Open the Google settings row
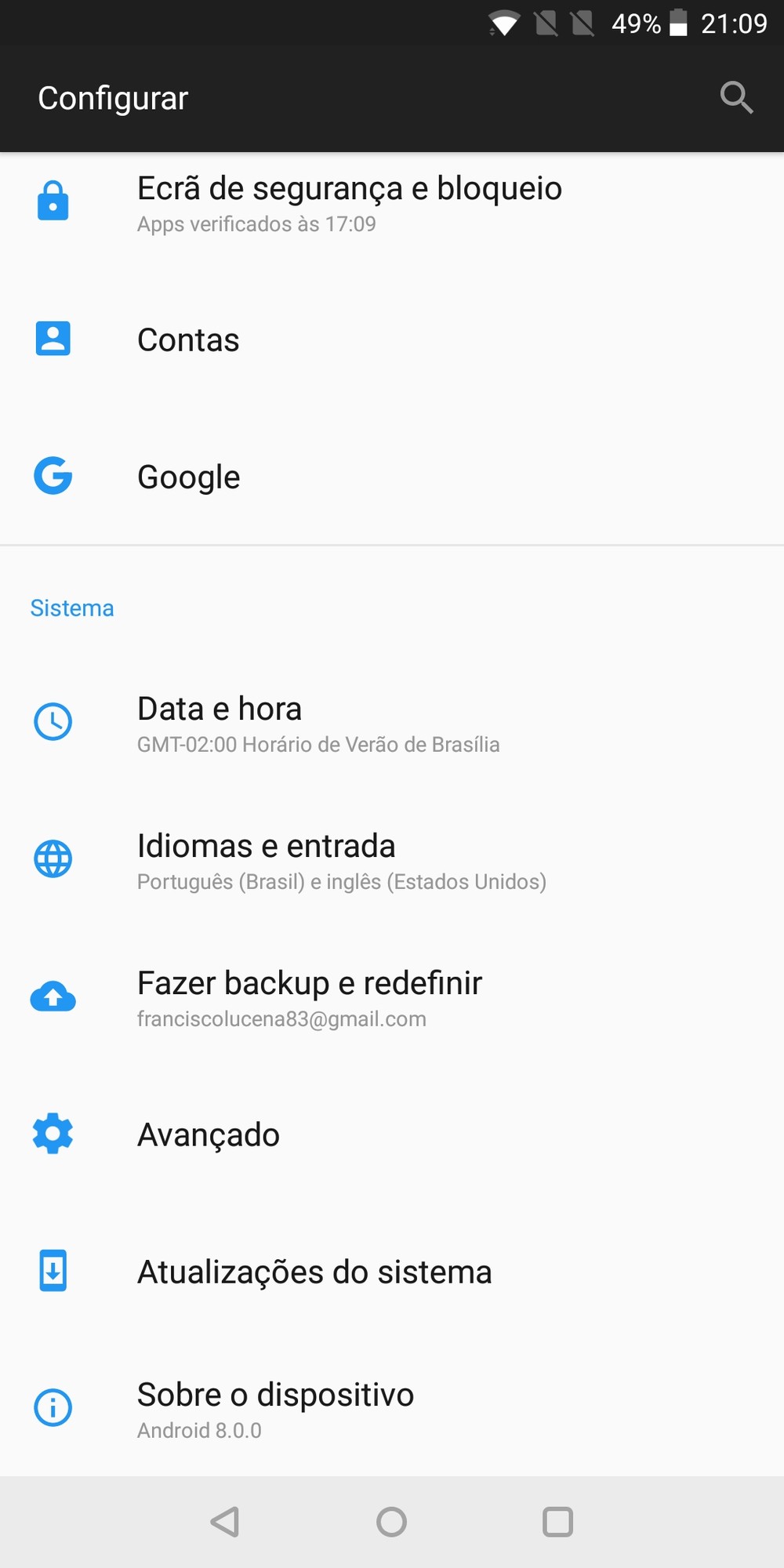The height and width of the screenshot is (1568, 784). (189, 477)
